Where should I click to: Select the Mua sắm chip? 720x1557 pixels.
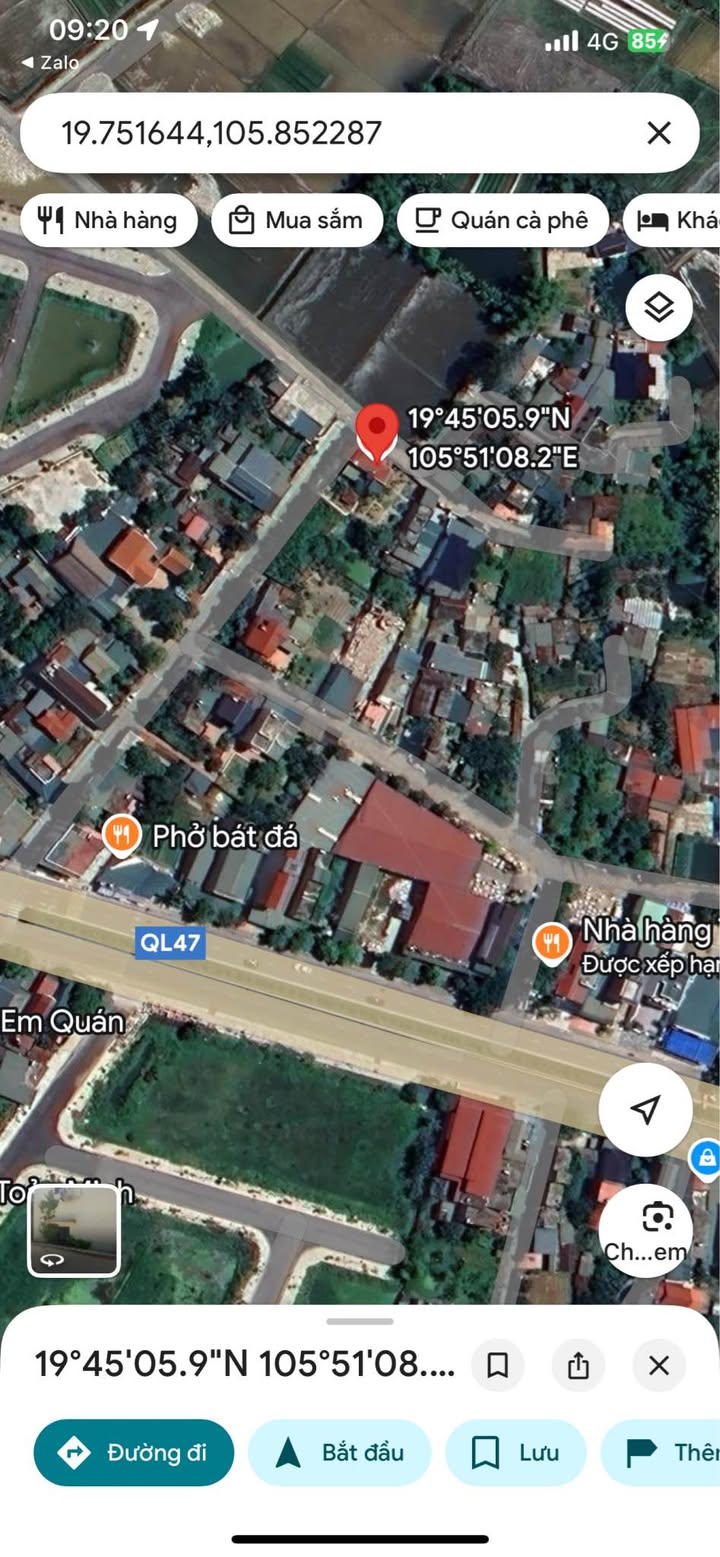(x=297, y=220)
